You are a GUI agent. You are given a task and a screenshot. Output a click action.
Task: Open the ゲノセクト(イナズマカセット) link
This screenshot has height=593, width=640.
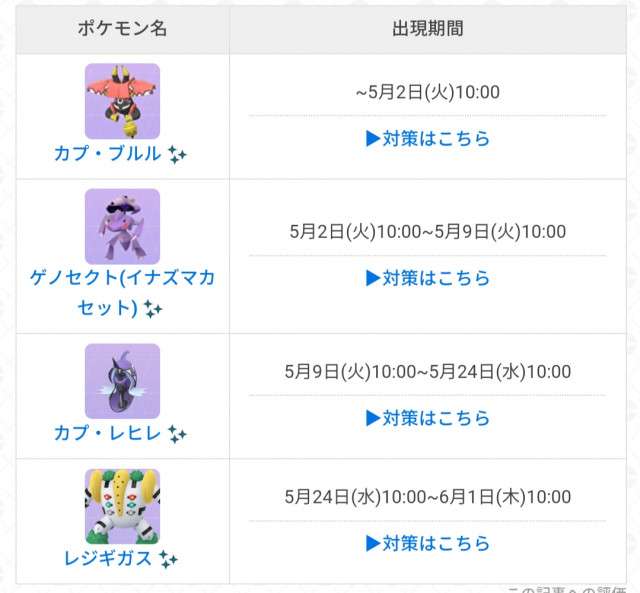(122, 278)
